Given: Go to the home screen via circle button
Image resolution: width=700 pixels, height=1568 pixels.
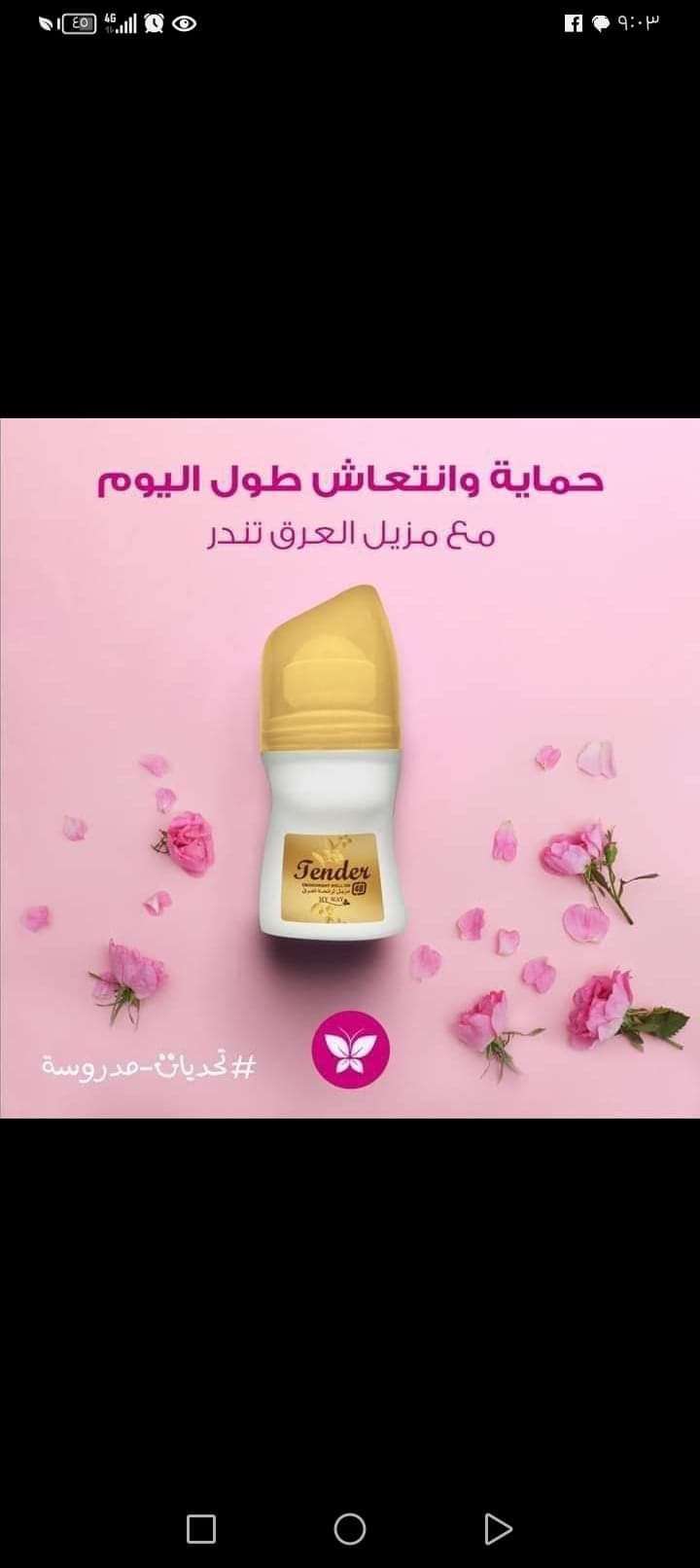Looking at the screenshot, I should click(350, 1529).
